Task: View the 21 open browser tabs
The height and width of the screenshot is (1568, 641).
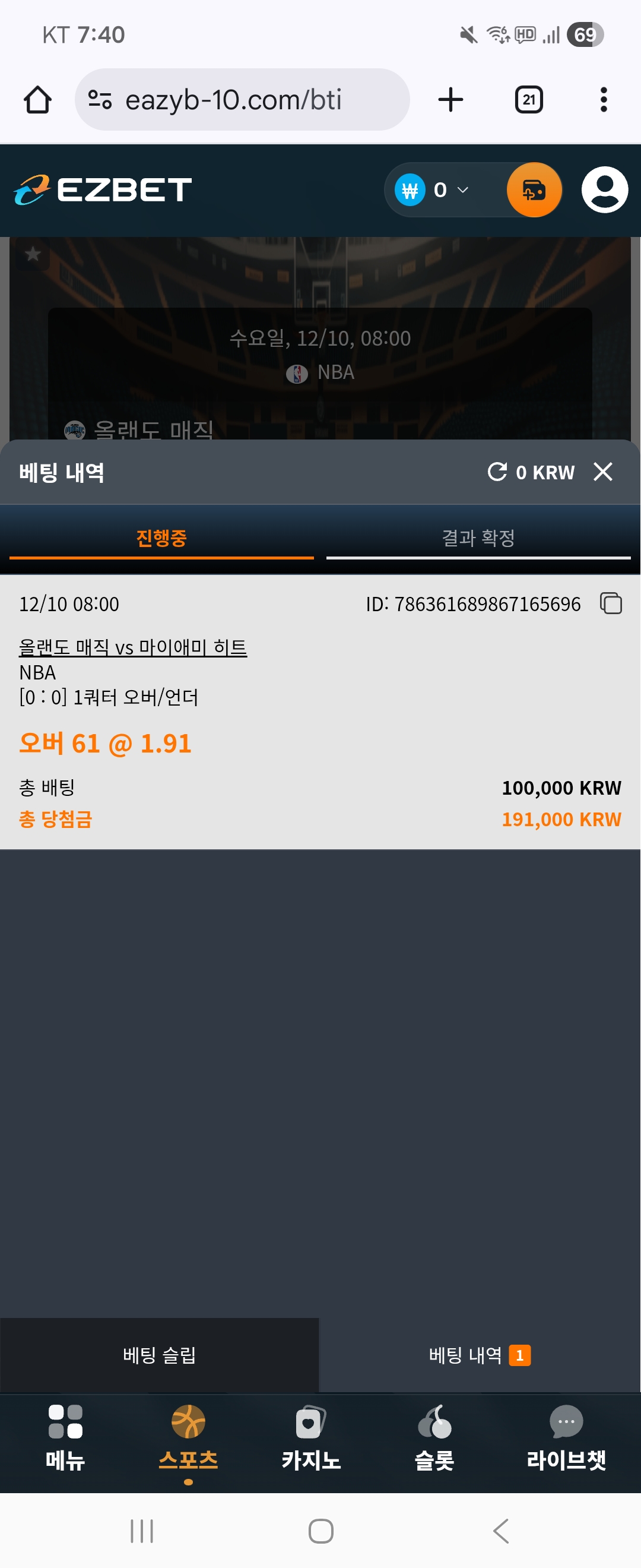Action: click(x=528, y=100)
